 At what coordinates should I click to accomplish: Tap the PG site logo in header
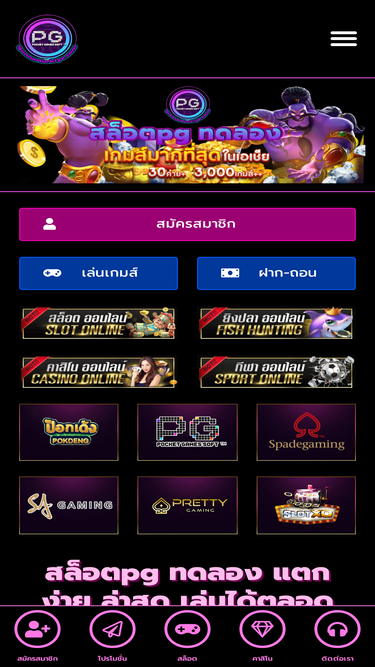[x=47, y=39]
